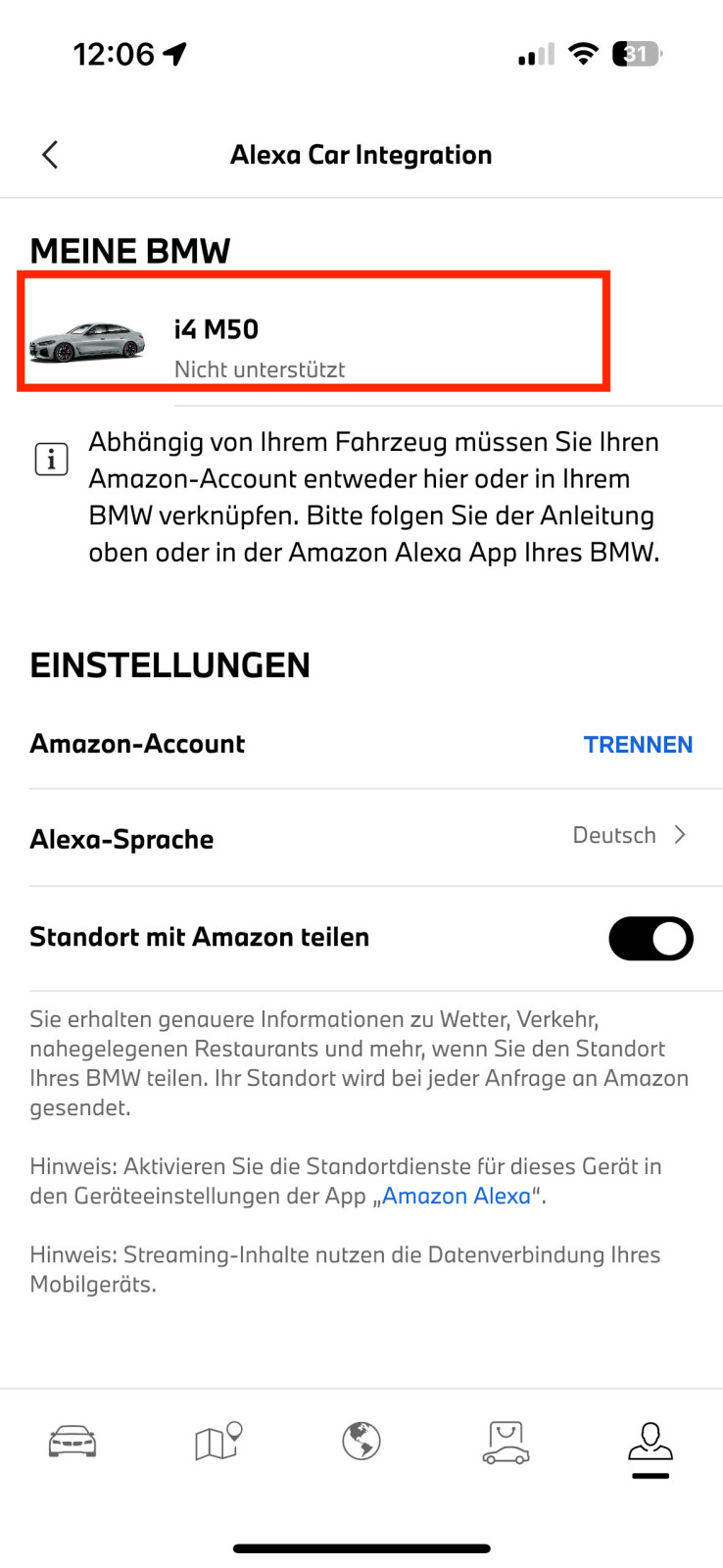Expand Deutsch language options via chevron

(x=680, y=835)
